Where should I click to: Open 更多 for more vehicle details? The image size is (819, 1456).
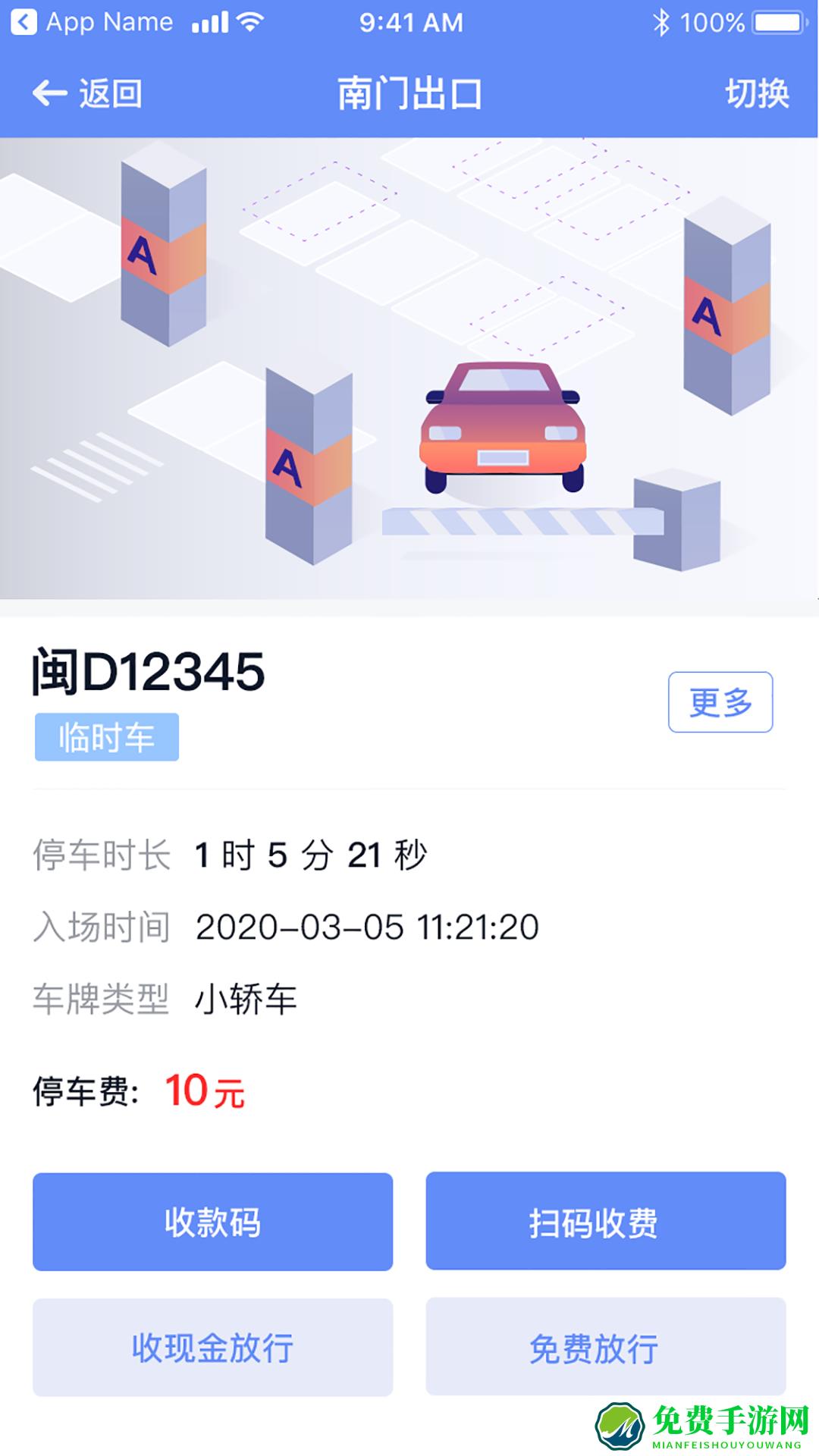coord(720,702)
